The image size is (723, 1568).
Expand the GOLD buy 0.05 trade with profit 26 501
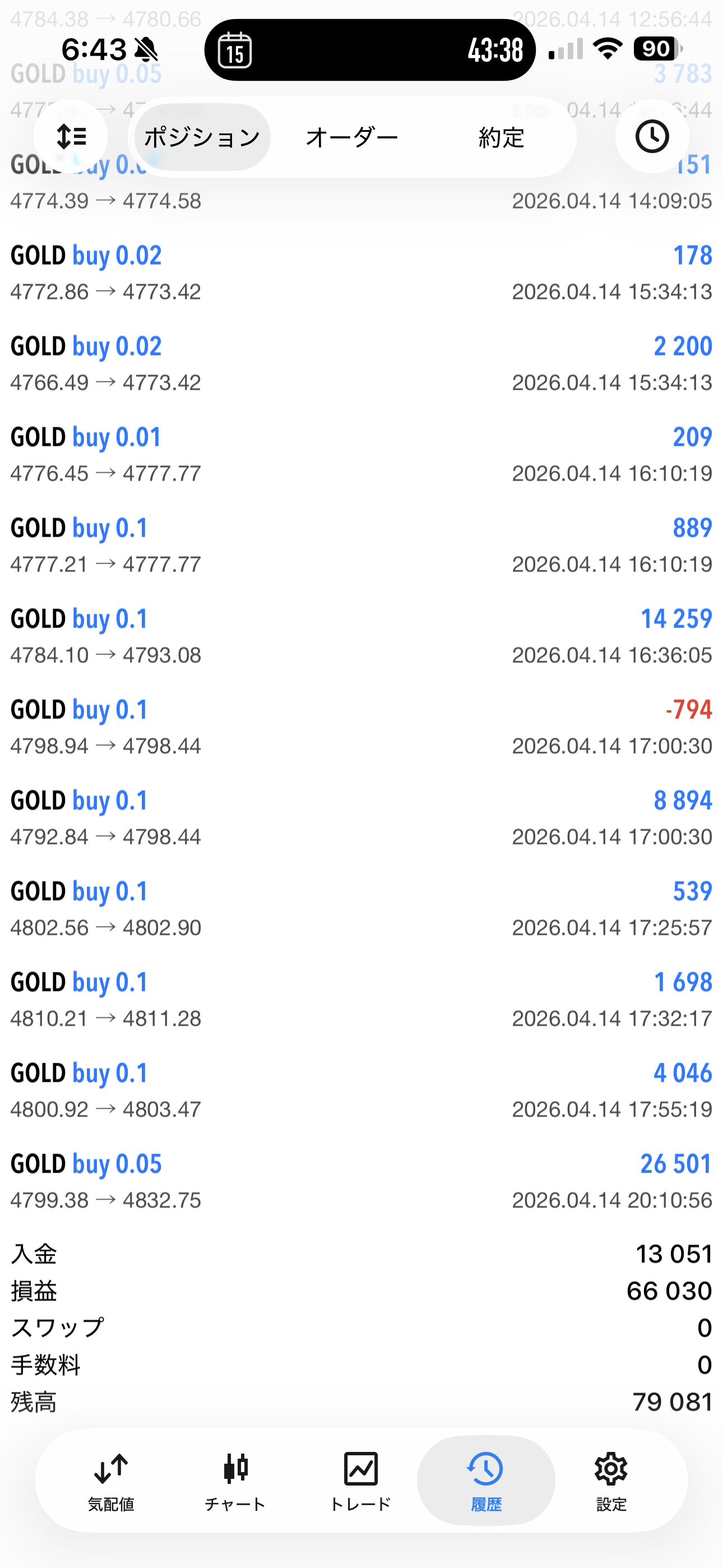point(361,1181)
